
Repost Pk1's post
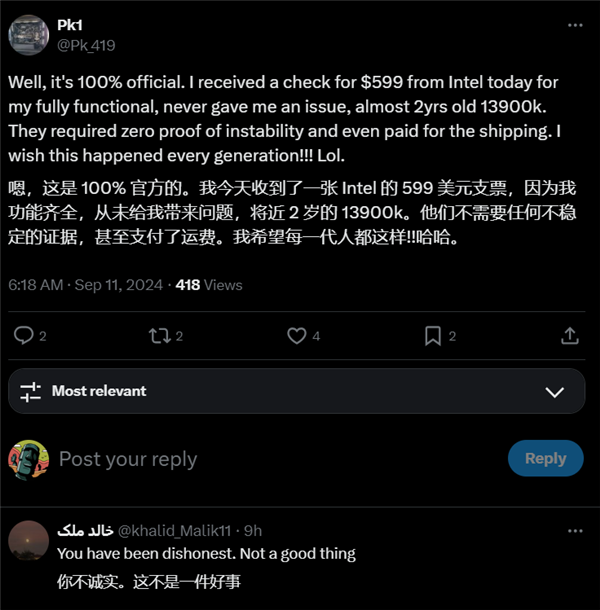point(159,336)
